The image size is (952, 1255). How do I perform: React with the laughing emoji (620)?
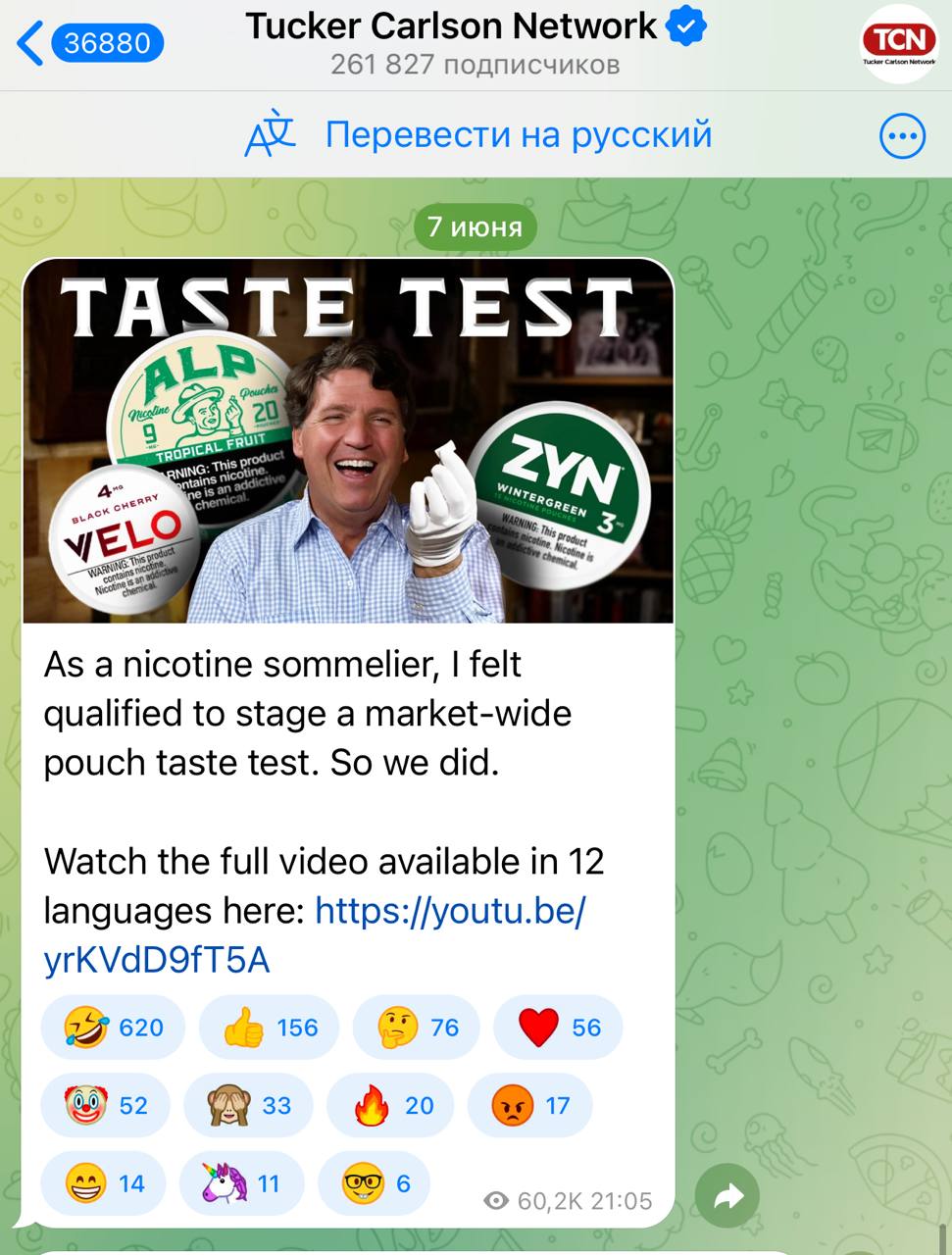(x=113, y=1028)
